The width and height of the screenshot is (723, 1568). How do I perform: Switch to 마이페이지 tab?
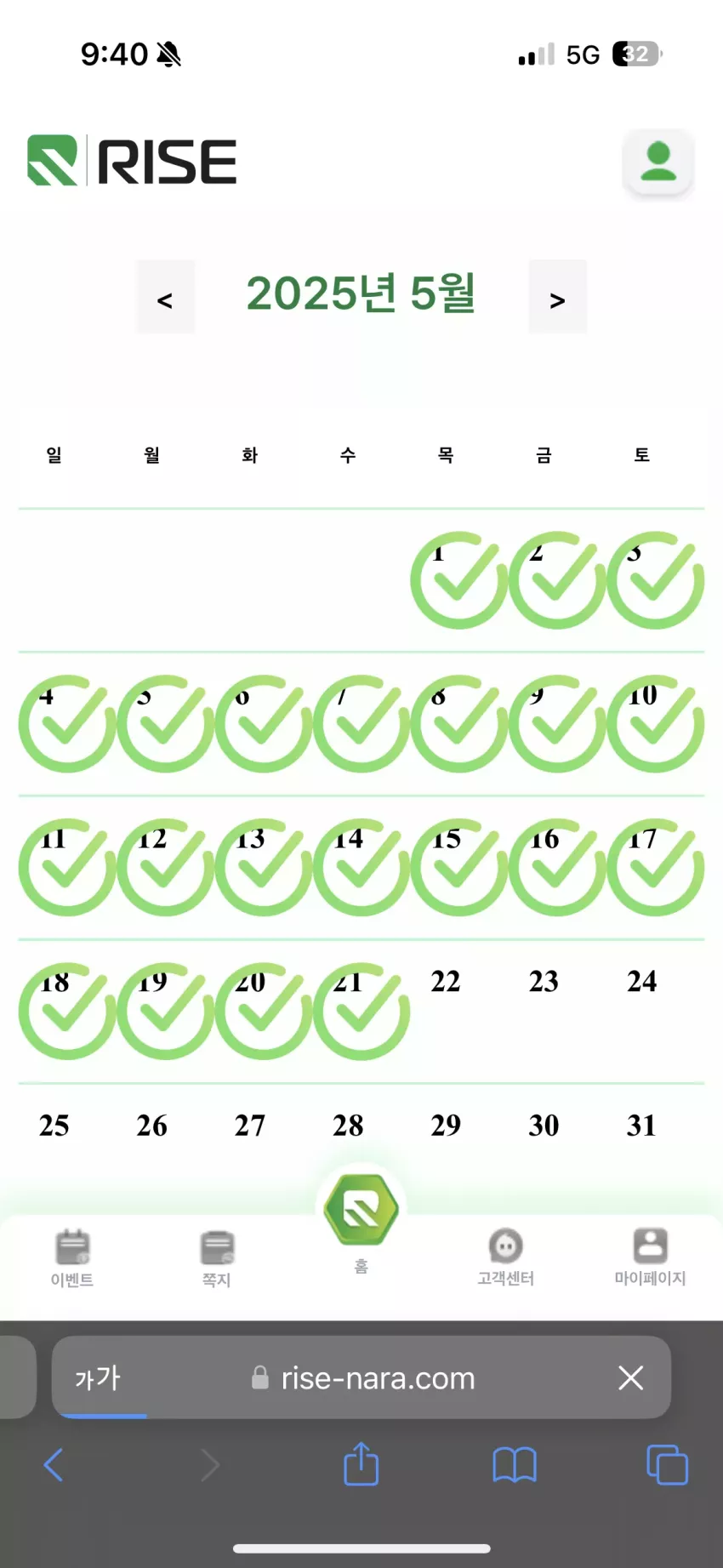tap(651, 1257)
